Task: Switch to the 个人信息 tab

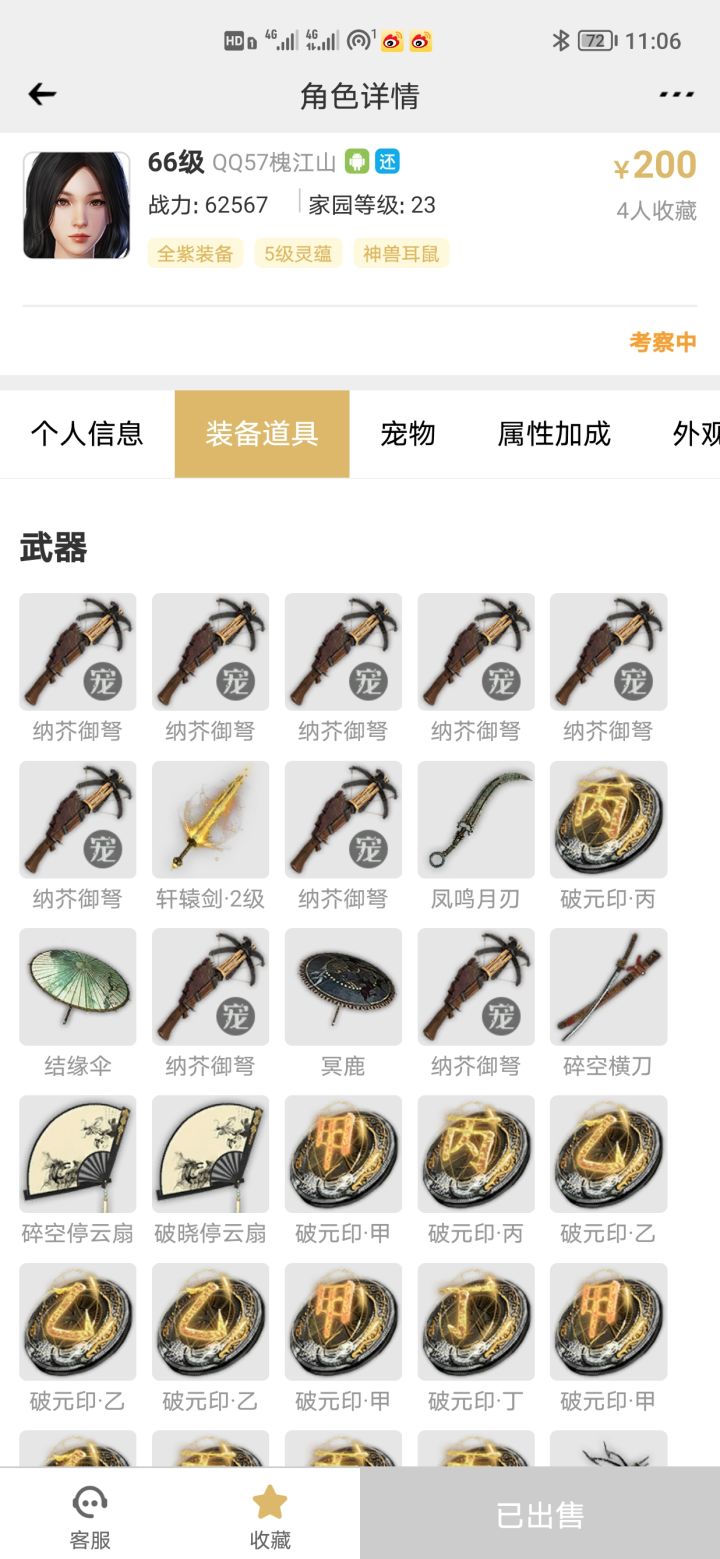Action: coord(90,434)
